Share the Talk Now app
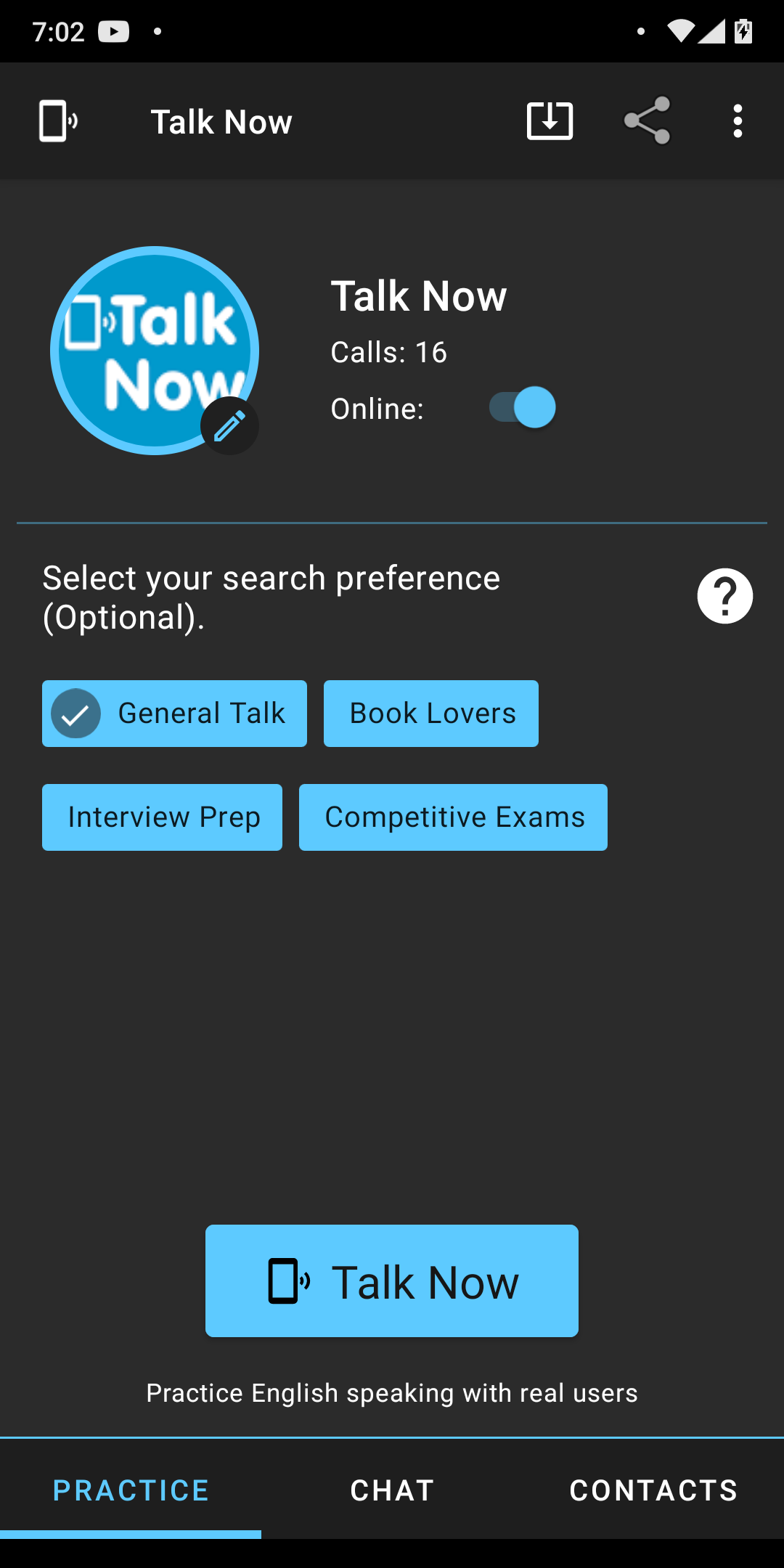The height and width of the screenshot is (1568, 784). 647,121
